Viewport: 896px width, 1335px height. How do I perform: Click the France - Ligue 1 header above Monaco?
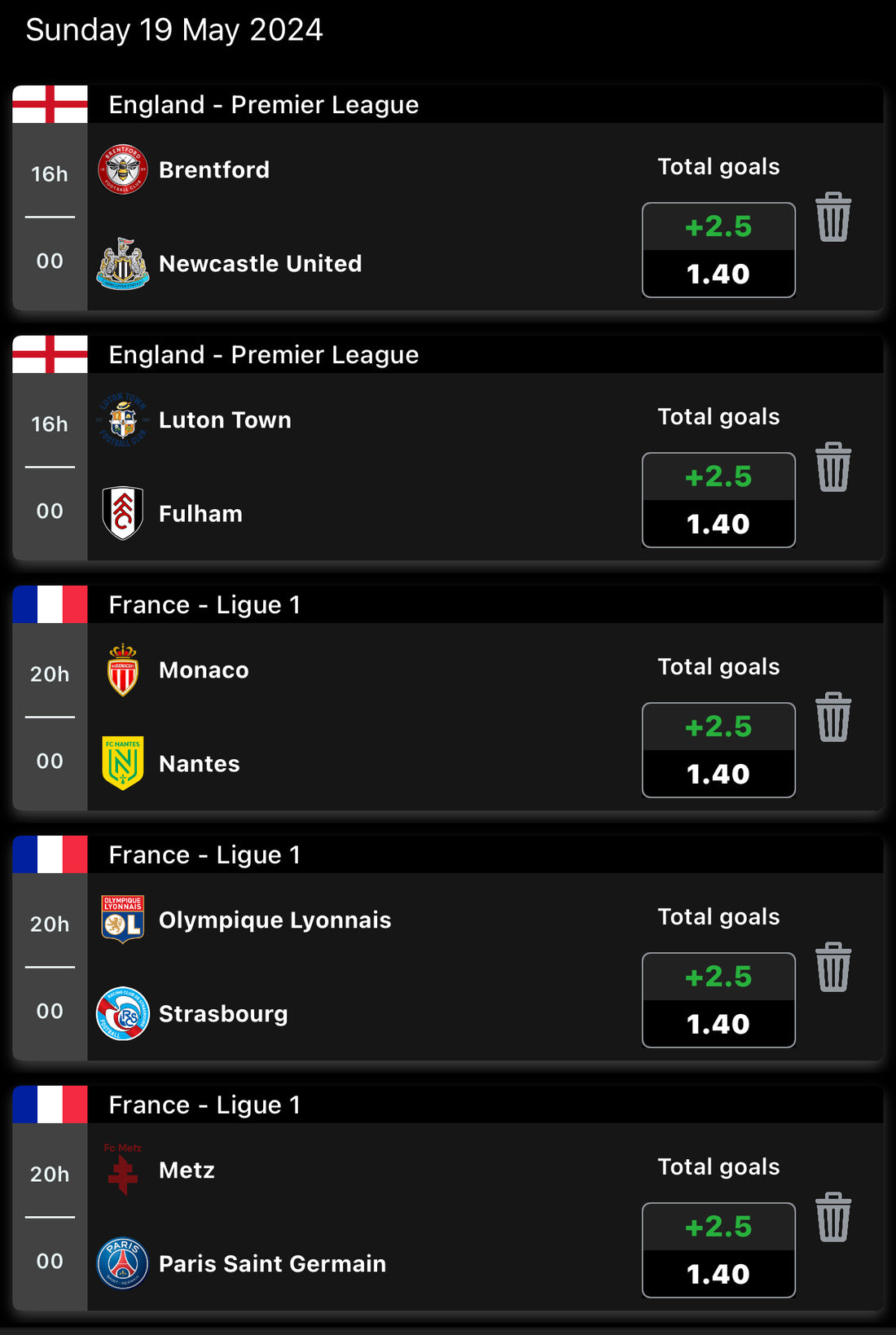point(204,605)
